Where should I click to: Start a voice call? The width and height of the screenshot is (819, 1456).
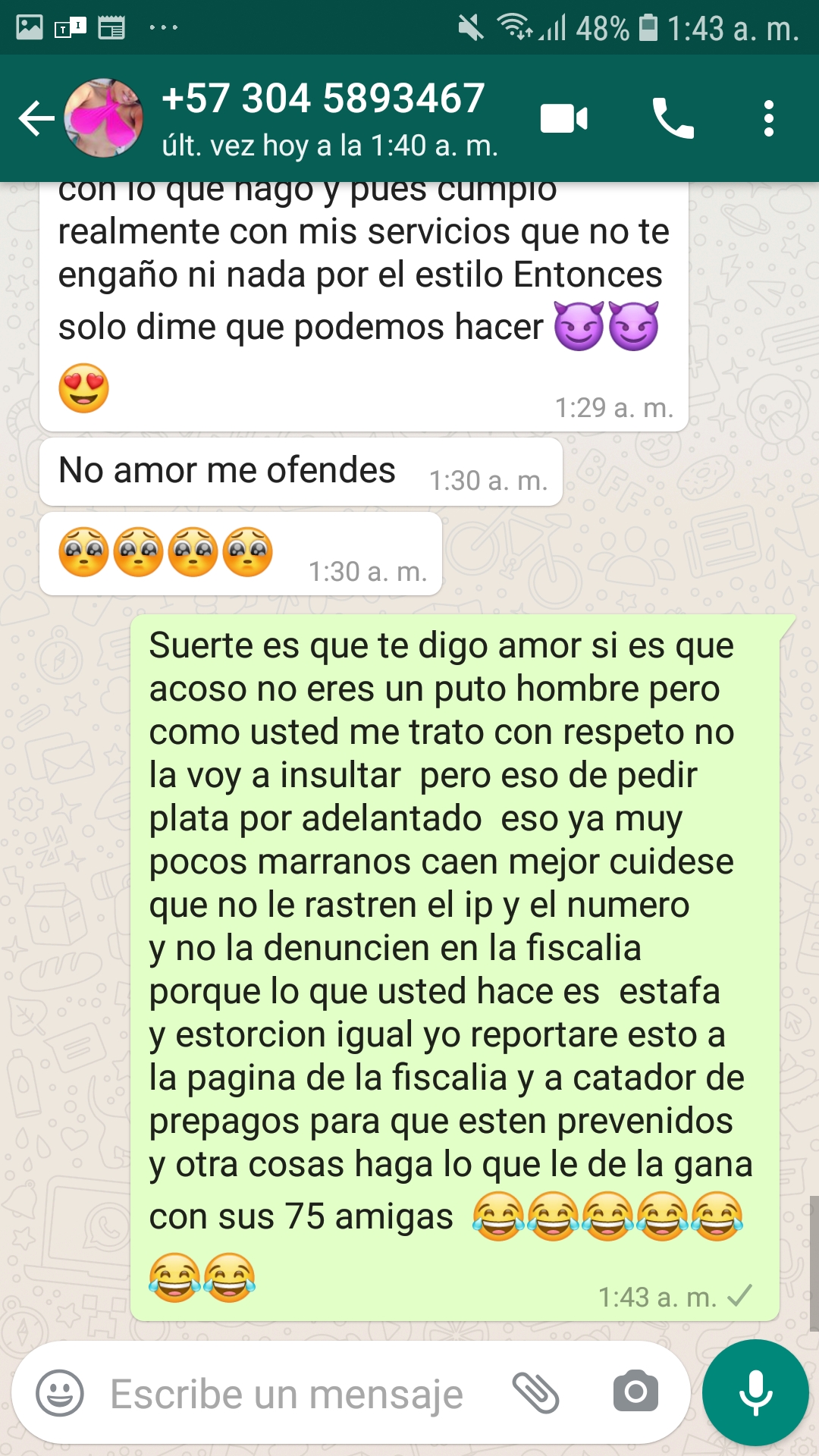[673, 119]
